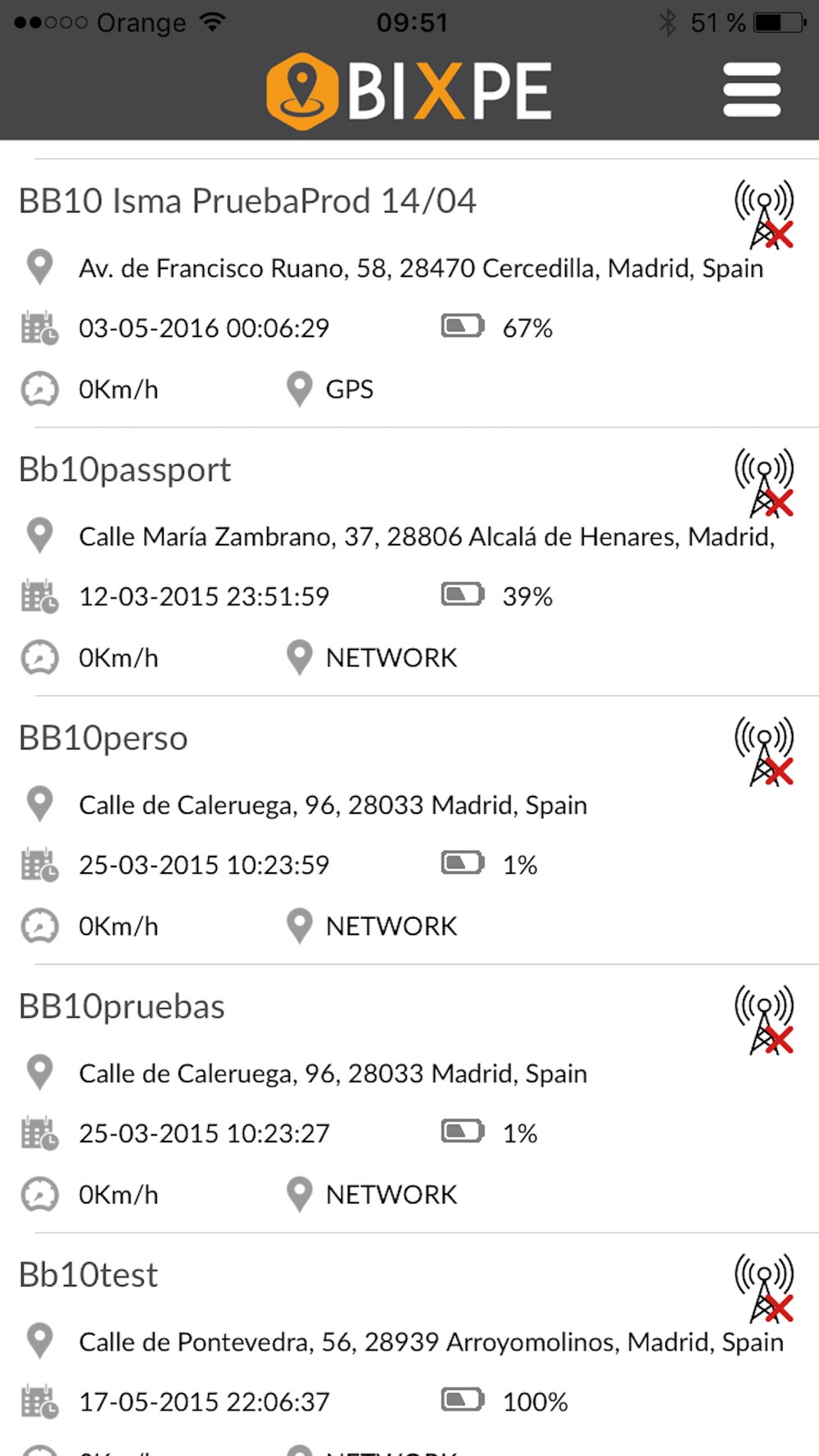Open the hamburger menu
The height and width of the screenshot is (1456, 819).
click(x=752, y=90)
